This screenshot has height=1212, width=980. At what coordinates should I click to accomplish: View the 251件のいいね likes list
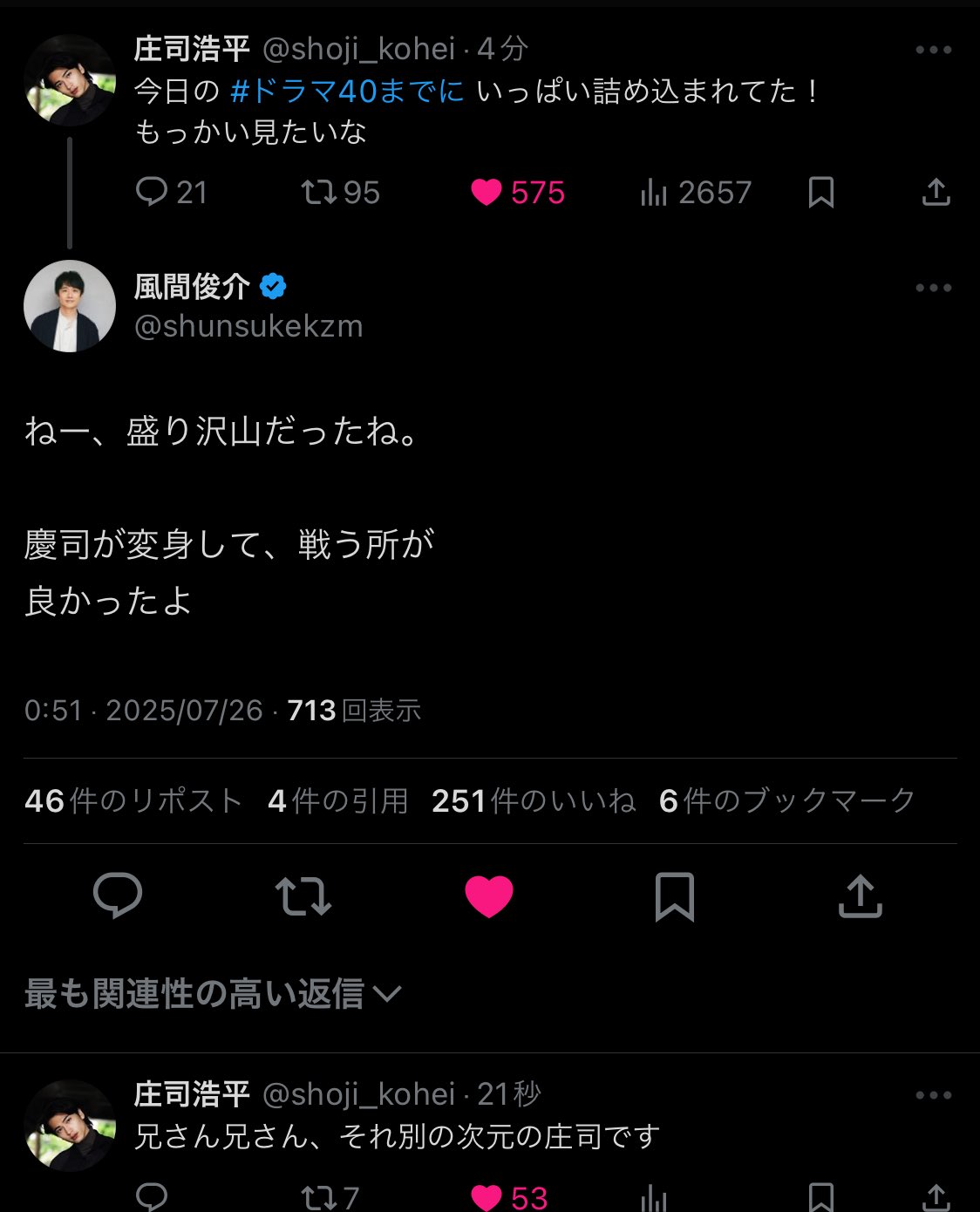click(x=534, y=800)
